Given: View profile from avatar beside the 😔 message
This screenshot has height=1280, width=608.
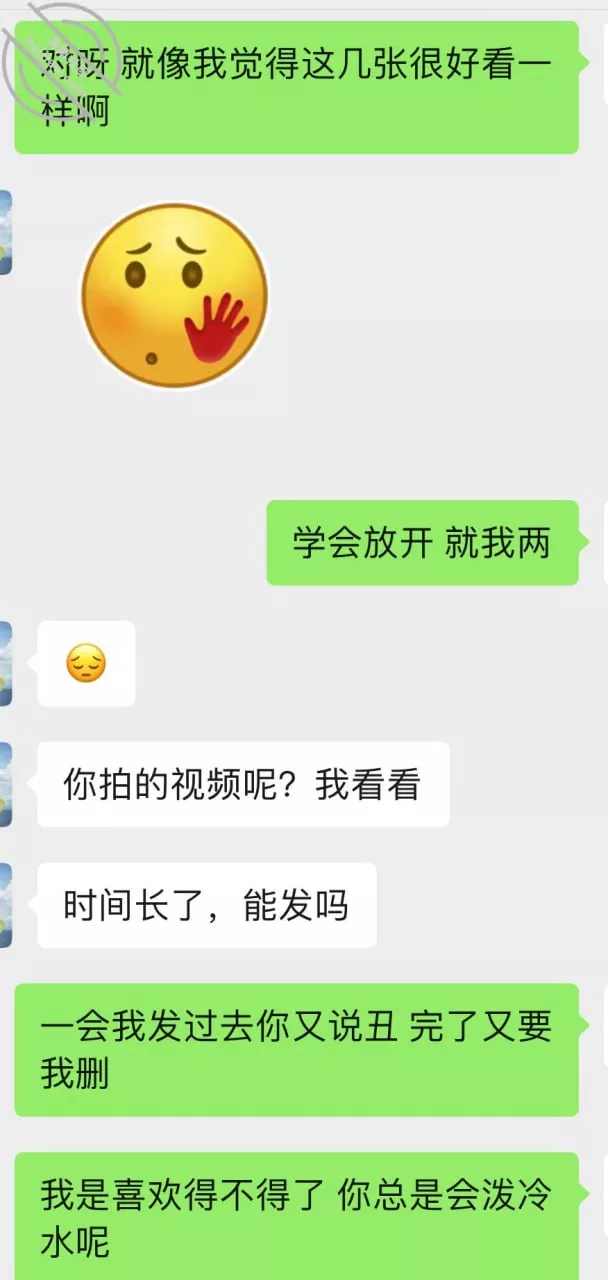Looking at the screenshot, I should point(5,663).
